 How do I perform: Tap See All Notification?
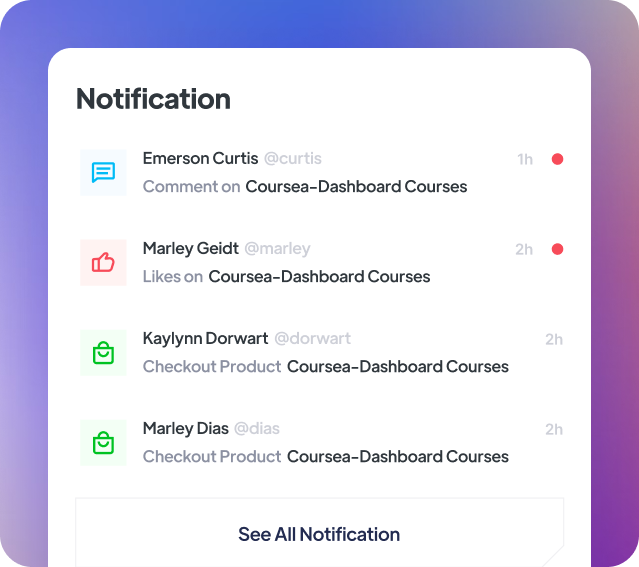click(319, 534)
